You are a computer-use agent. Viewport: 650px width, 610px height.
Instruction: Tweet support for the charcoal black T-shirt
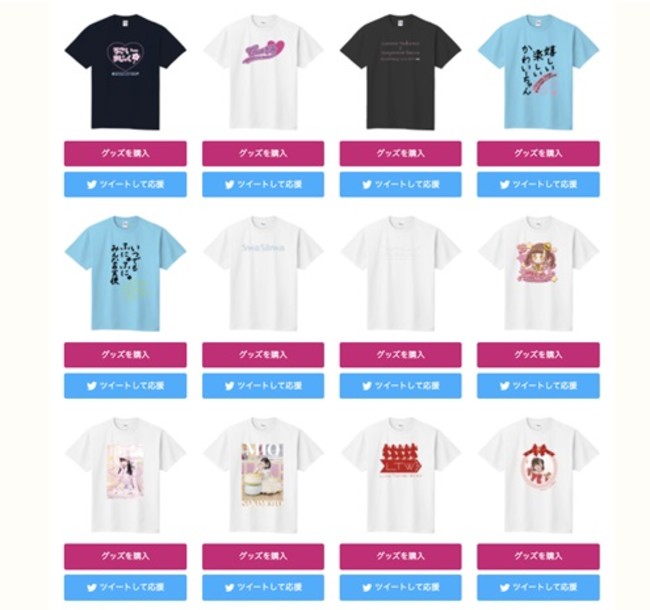(400, 184)
